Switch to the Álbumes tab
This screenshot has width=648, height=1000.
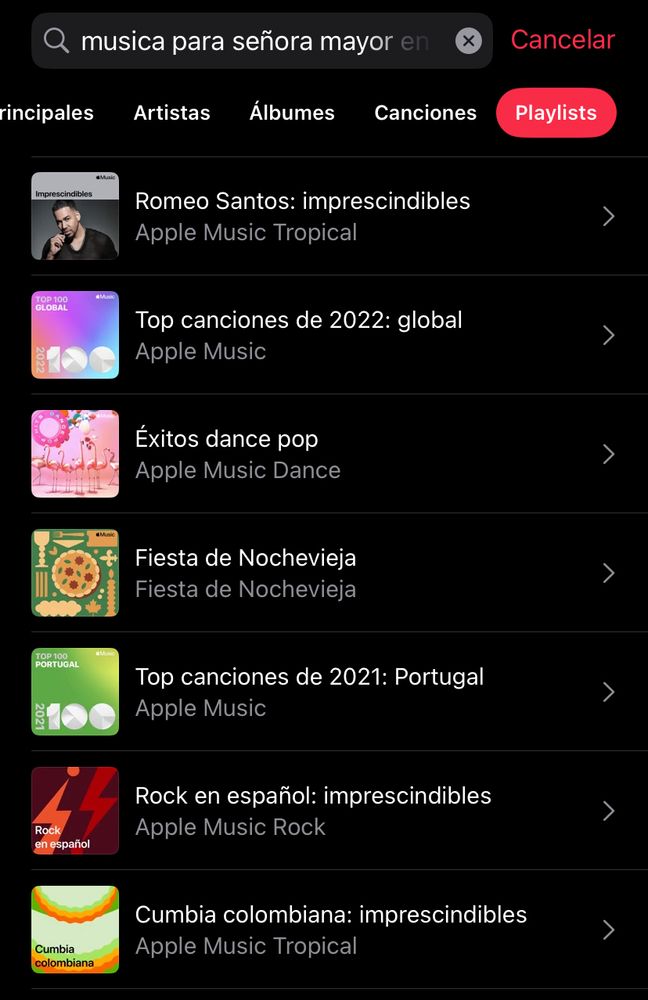[292, 113]
